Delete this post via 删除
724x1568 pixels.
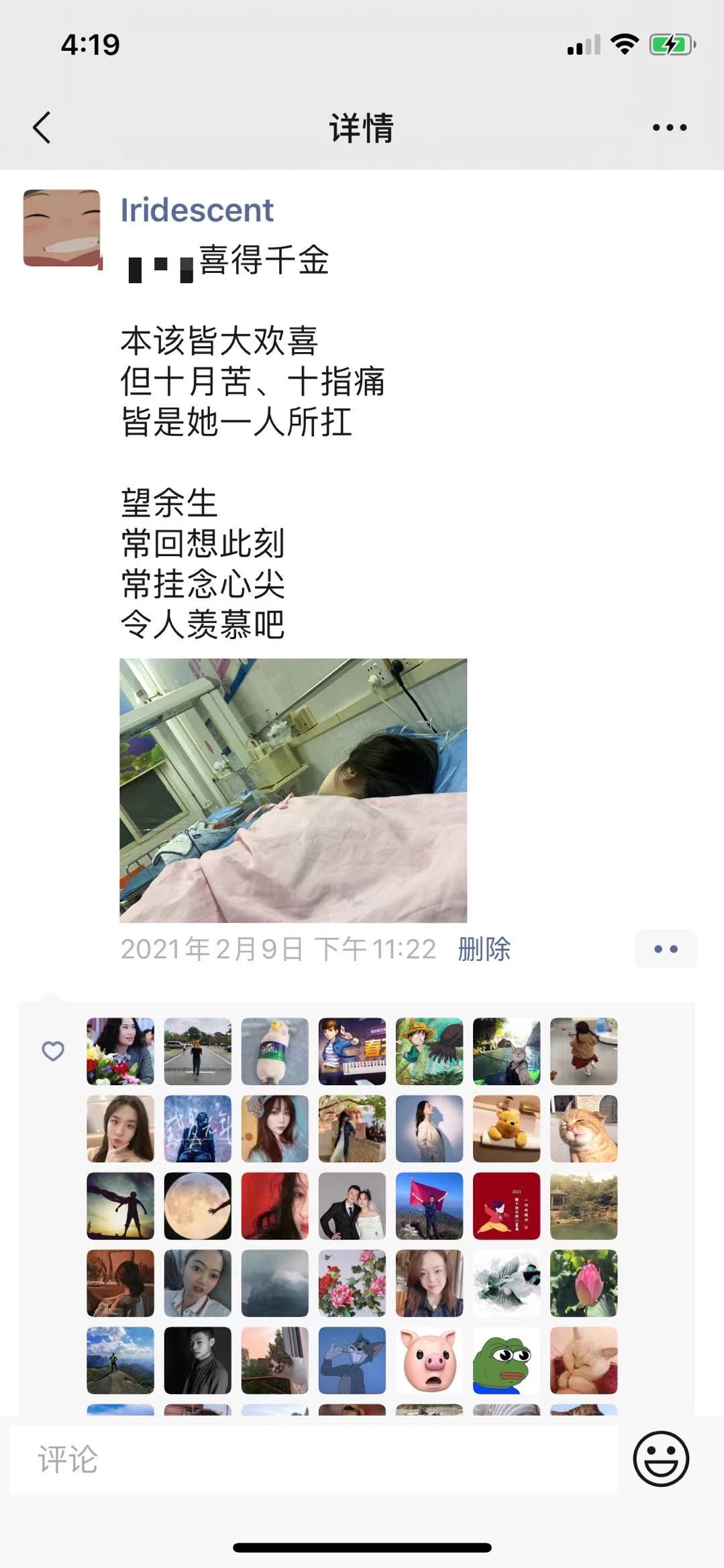[x=484, y=949]
